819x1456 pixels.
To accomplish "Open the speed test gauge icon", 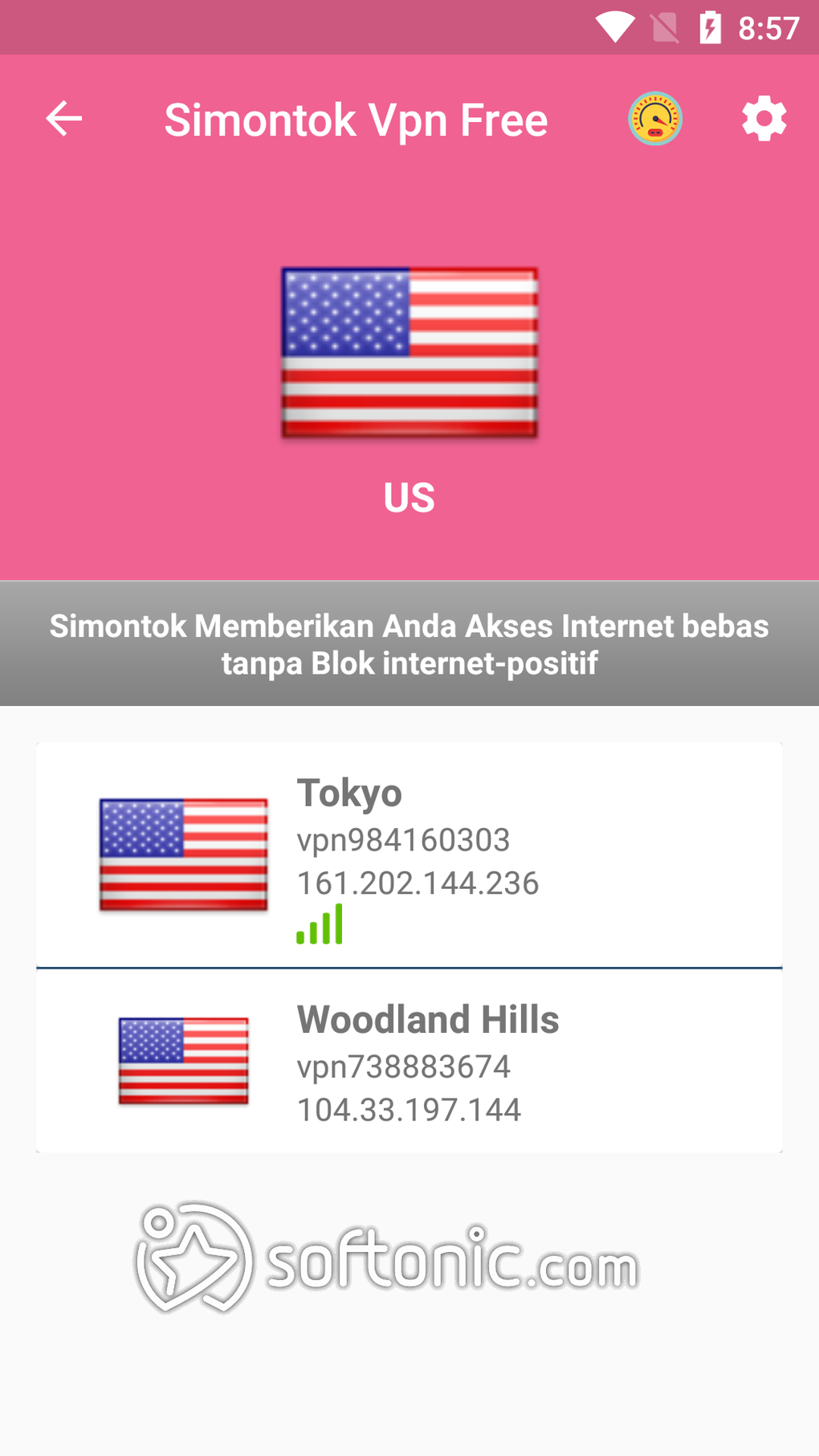I will click(654, 118).
